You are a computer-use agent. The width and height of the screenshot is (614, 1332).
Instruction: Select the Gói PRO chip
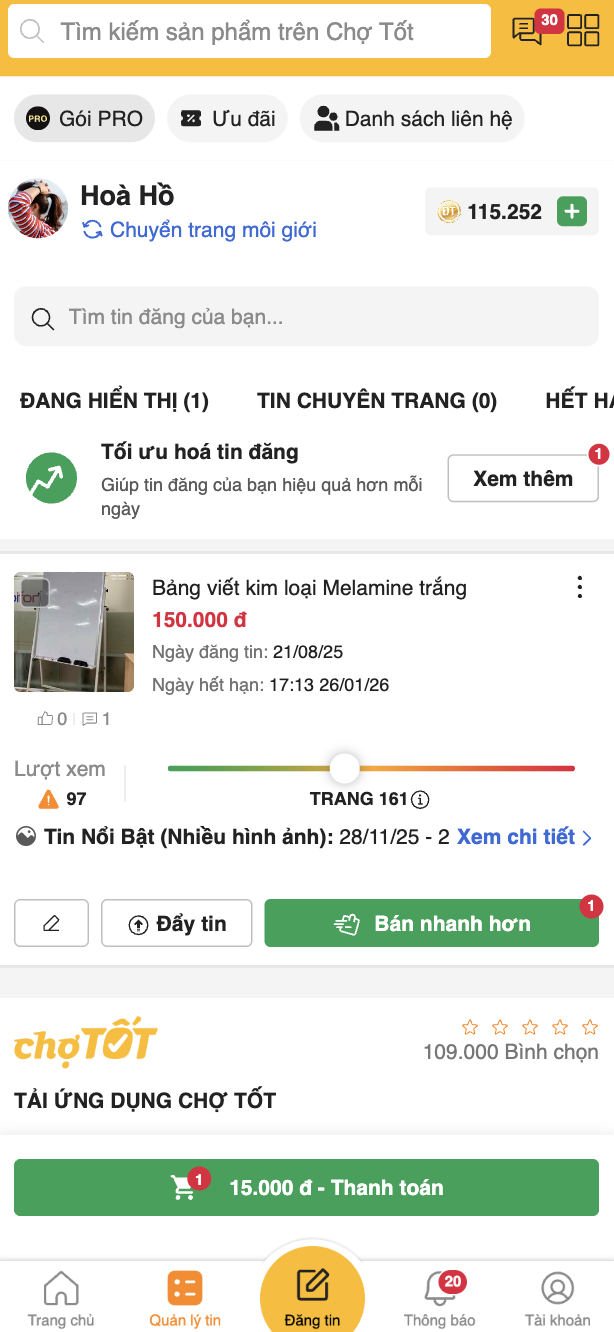coord(85,119)
